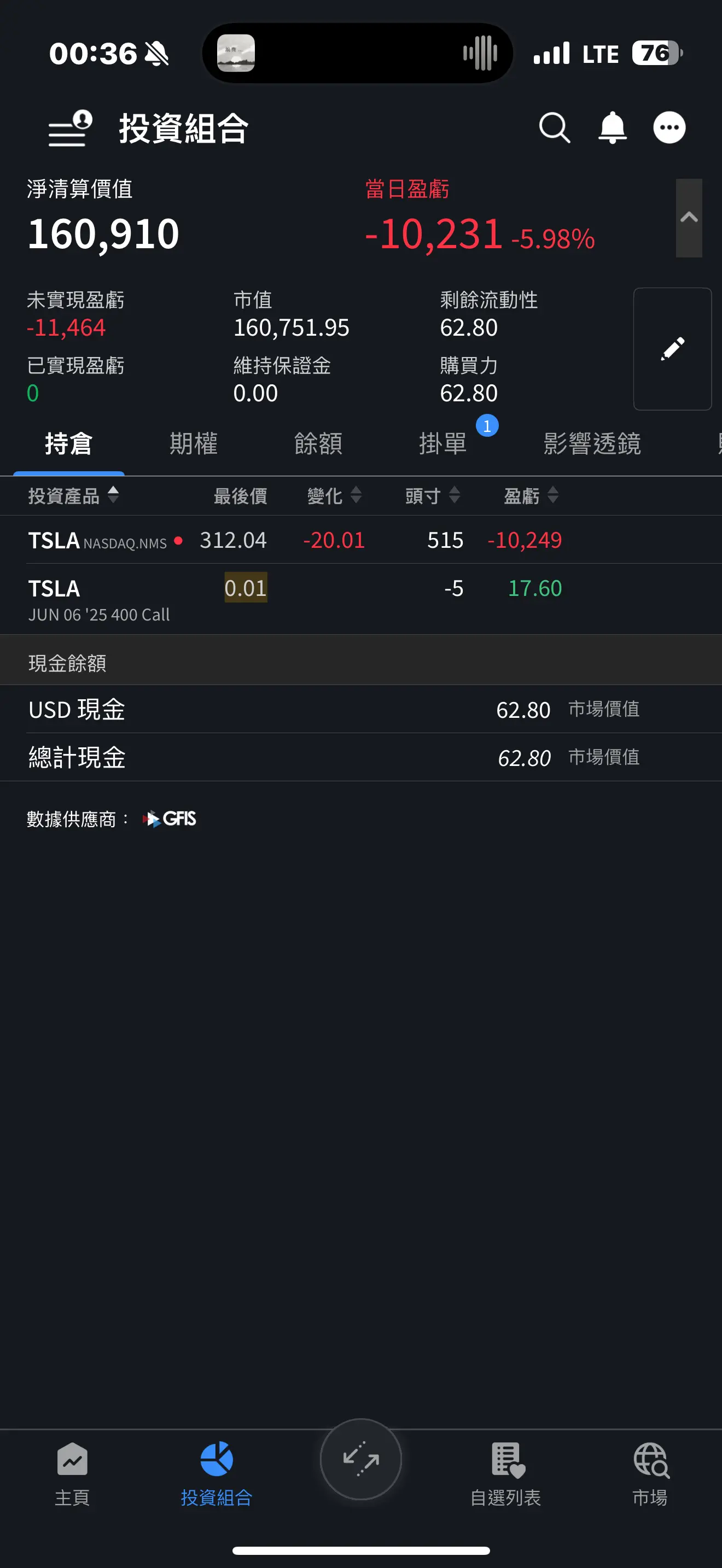Open the three-dot overflow menu
Screen dimensions: 722x1568
click(669, 128)
